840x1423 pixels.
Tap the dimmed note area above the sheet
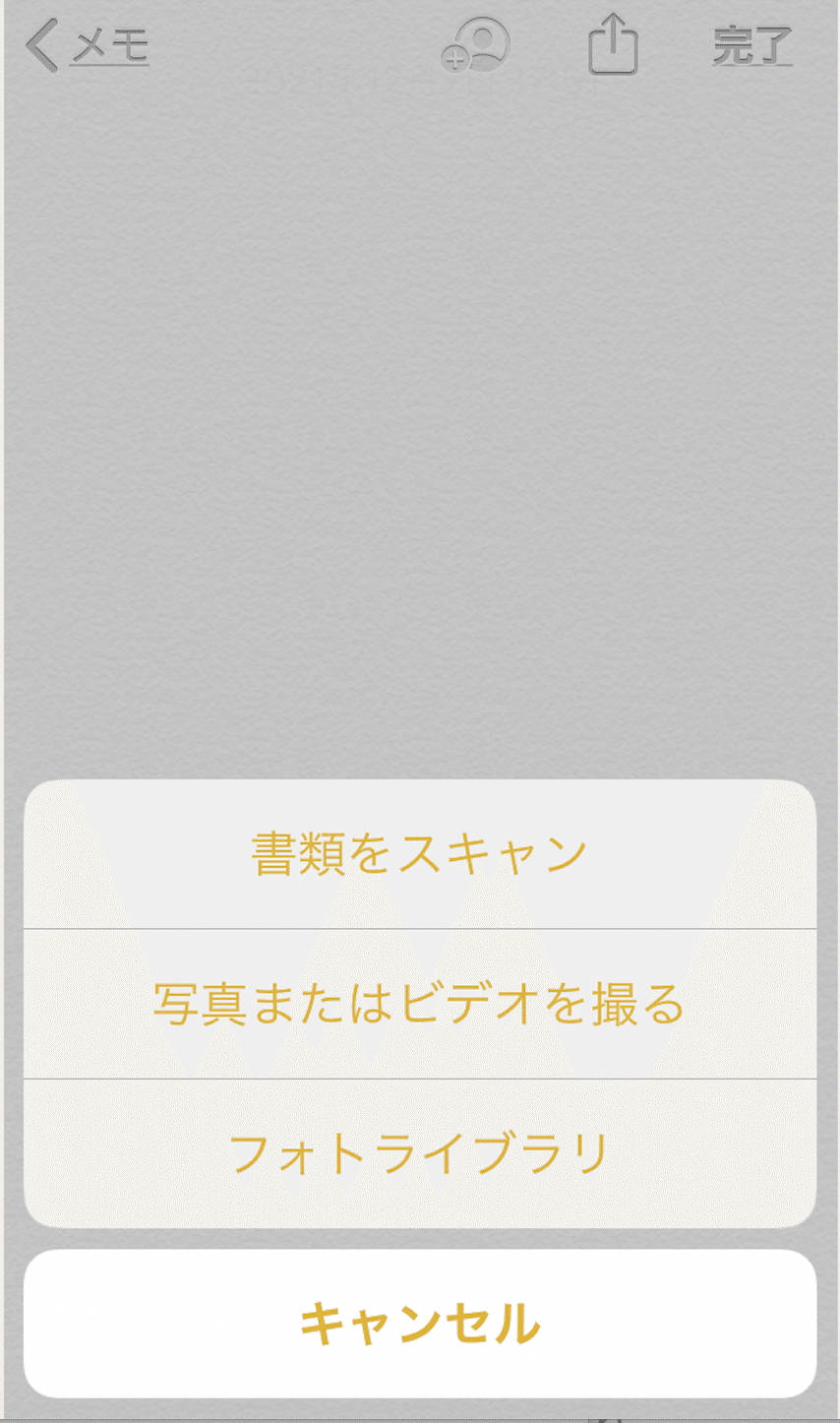coord(420,413)
